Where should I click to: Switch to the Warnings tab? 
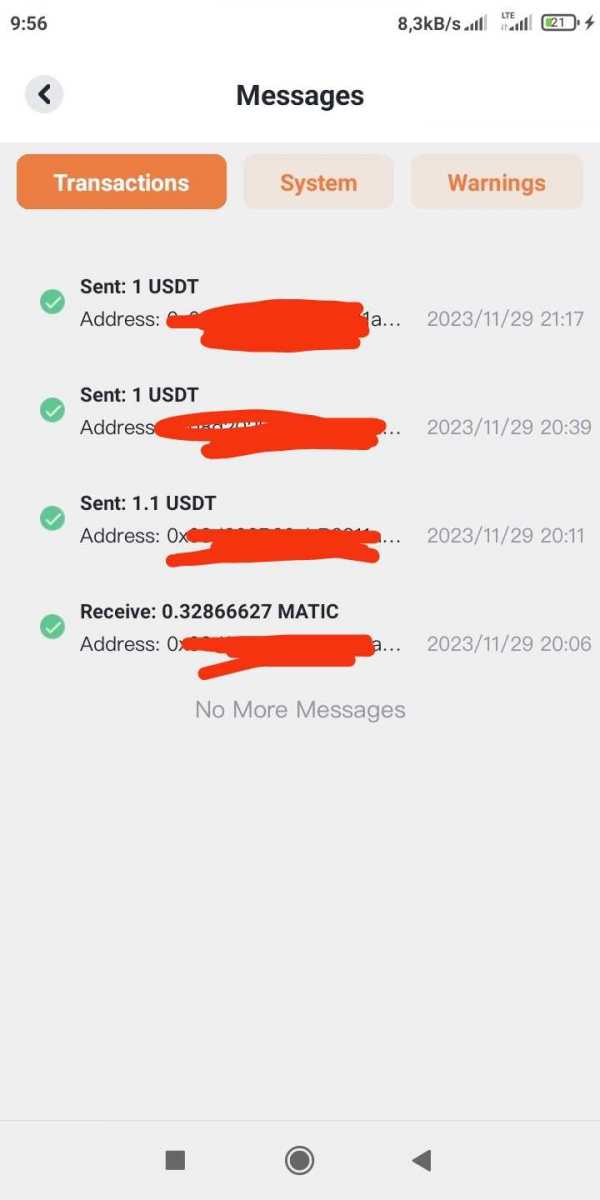(x=496, y=182)
